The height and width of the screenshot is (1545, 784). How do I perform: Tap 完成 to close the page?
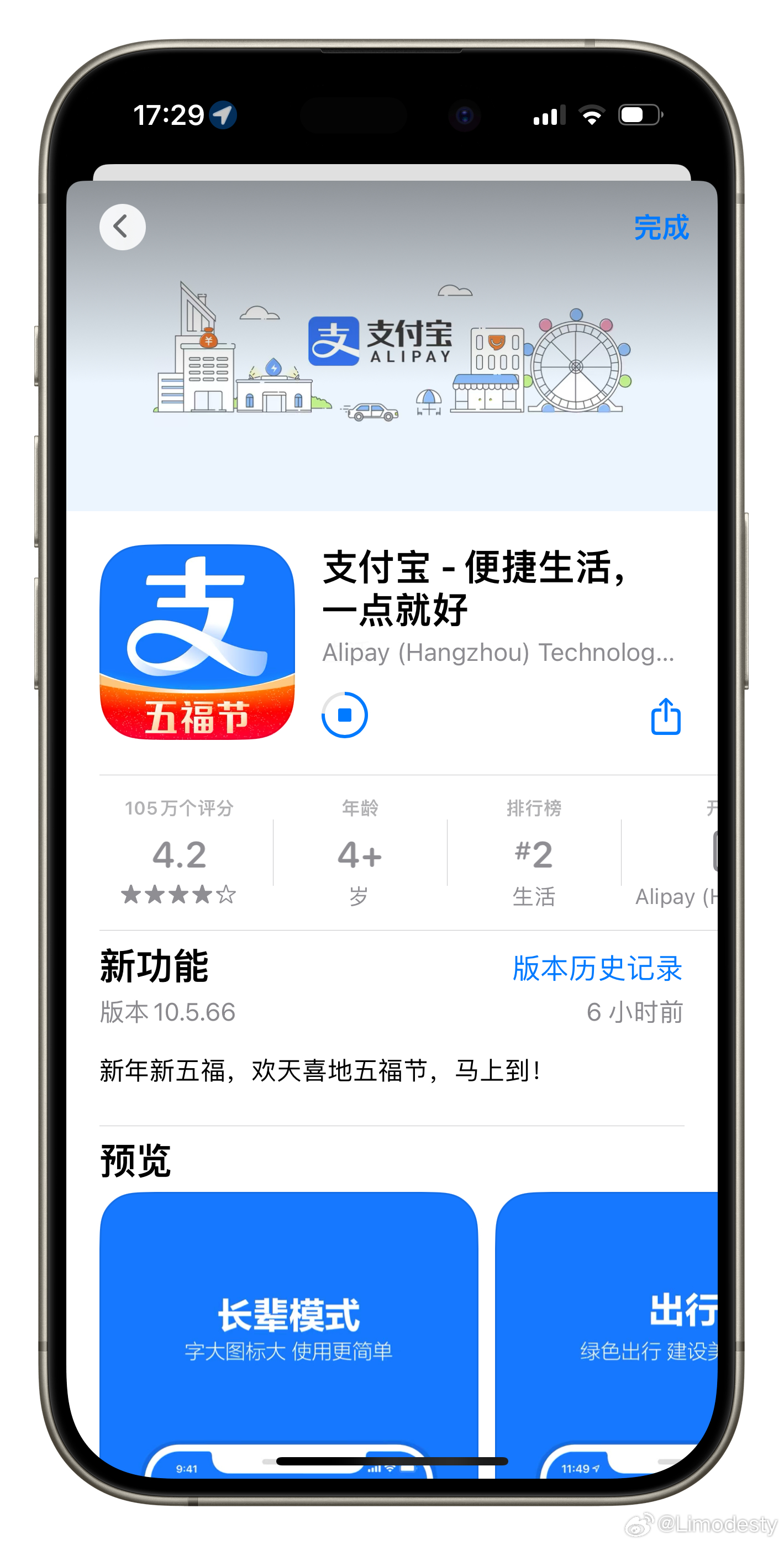point(661,228)
